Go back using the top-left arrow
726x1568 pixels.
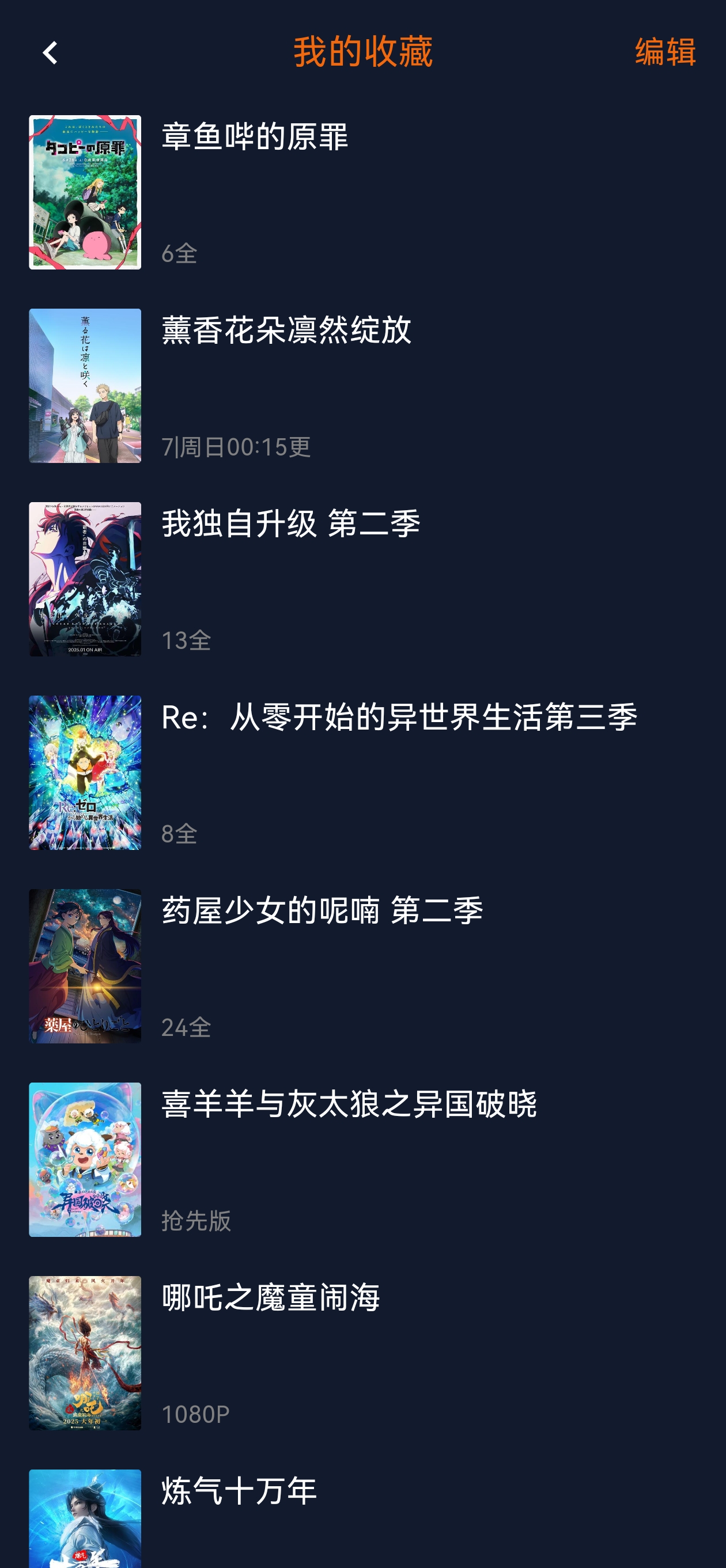tap(50, 53)
